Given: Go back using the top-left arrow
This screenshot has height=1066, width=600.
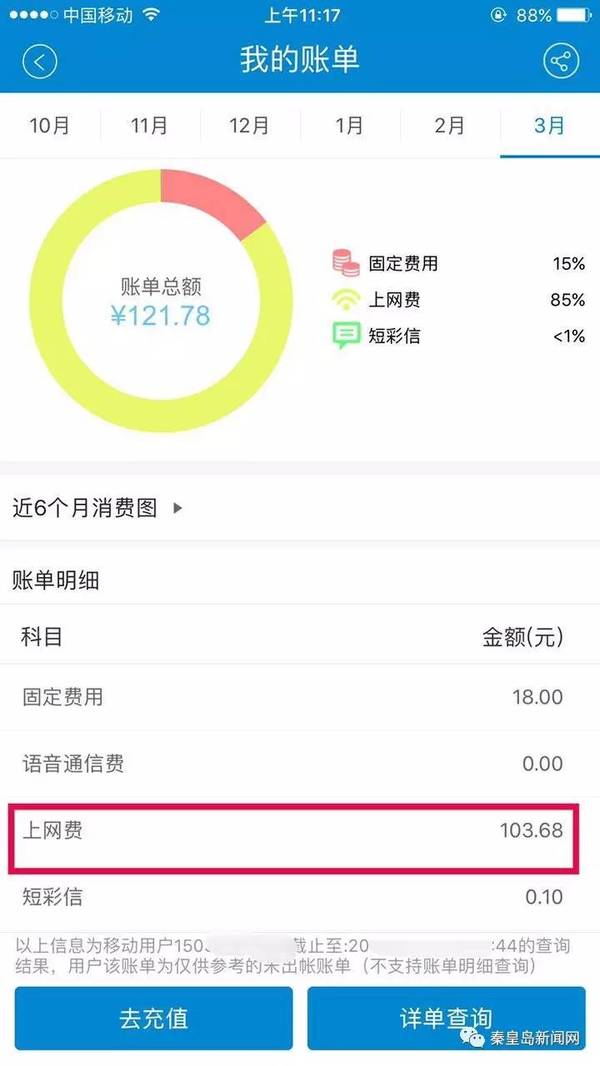Looking at the screenshot, I should tap(40, 61).
